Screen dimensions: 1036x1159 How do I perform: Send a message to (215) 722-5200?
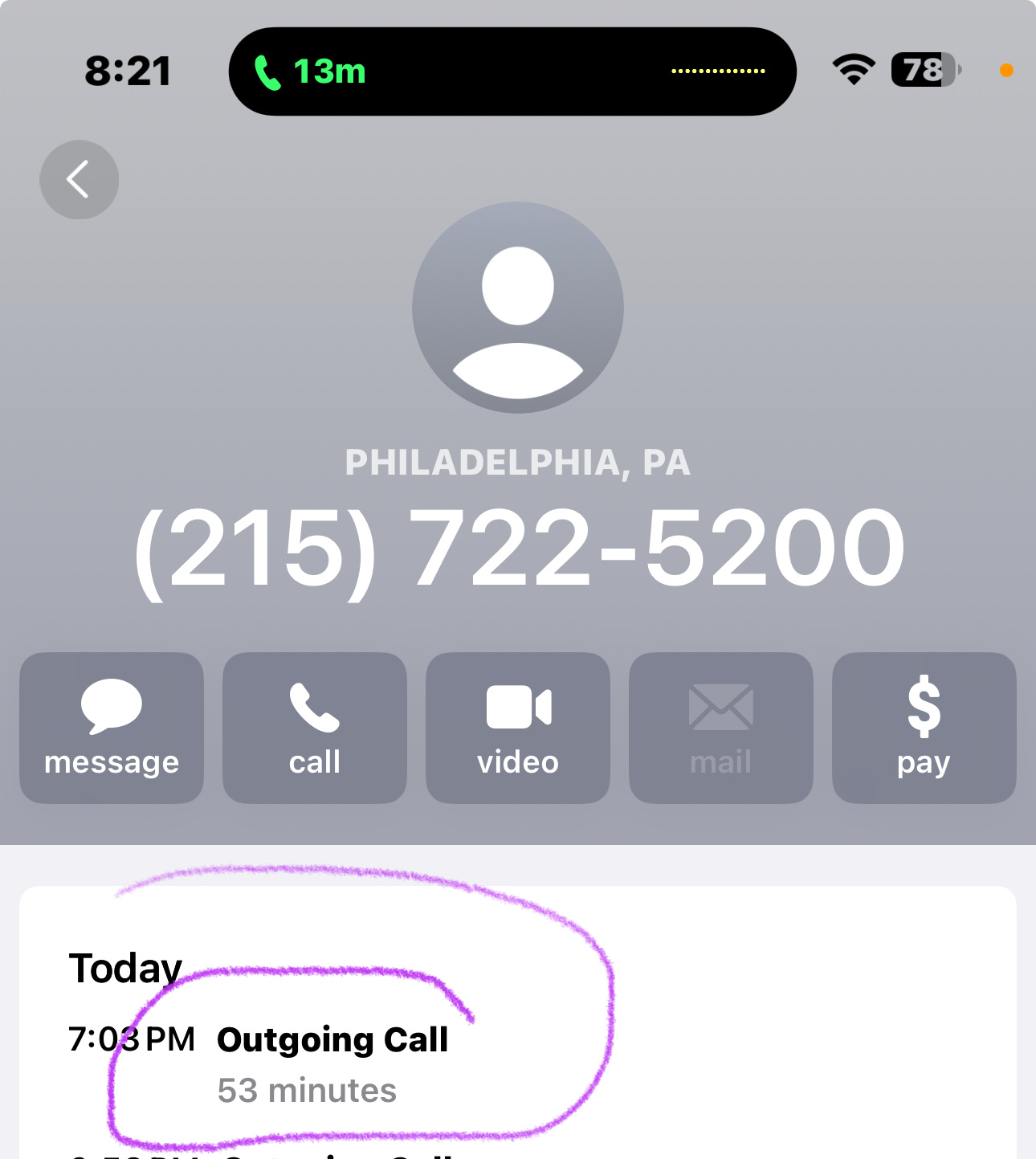coord(112,728)
